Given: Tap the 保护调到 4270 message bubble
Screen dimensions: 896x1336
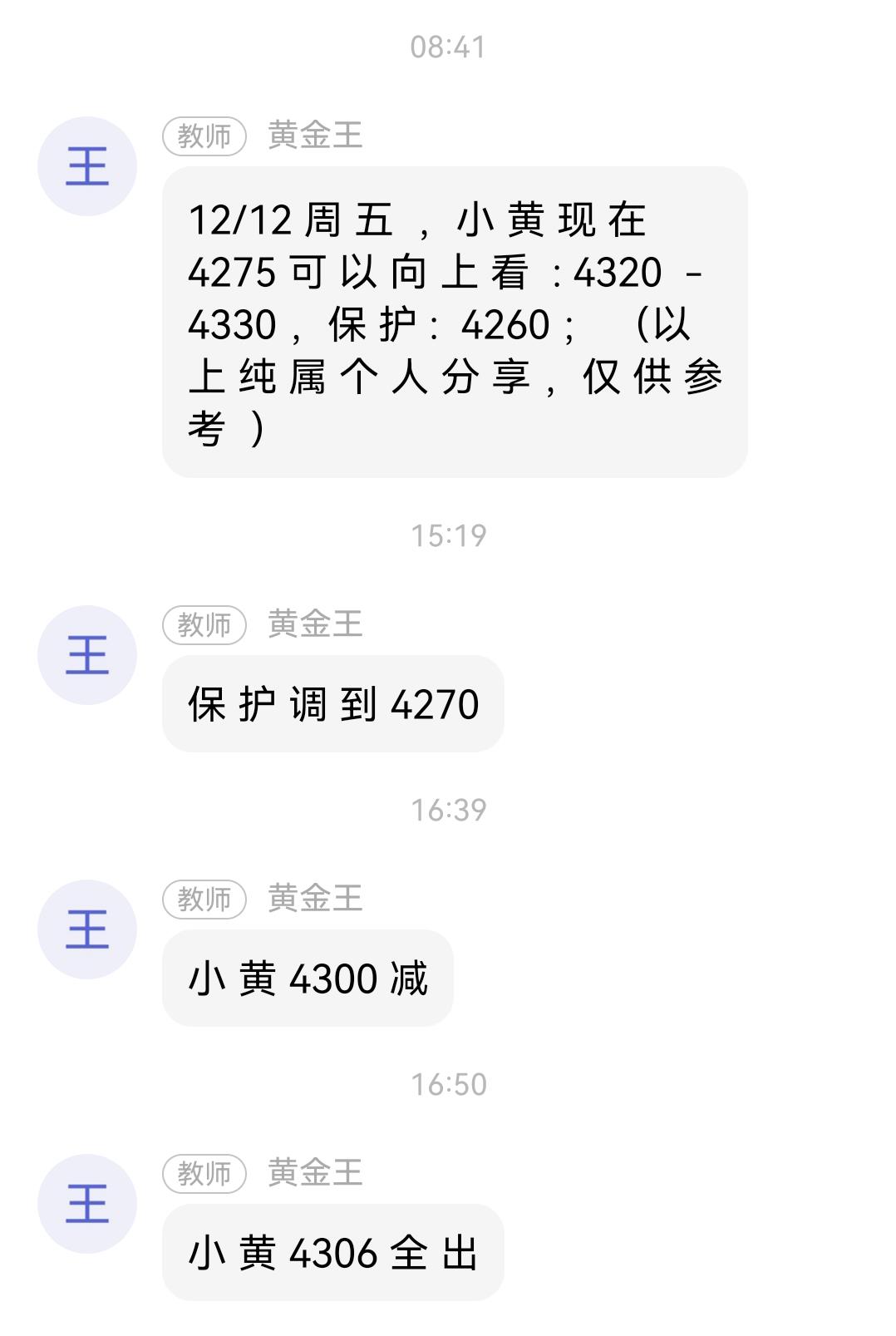Looking at the screenshot, I should (x=332, y=703).
